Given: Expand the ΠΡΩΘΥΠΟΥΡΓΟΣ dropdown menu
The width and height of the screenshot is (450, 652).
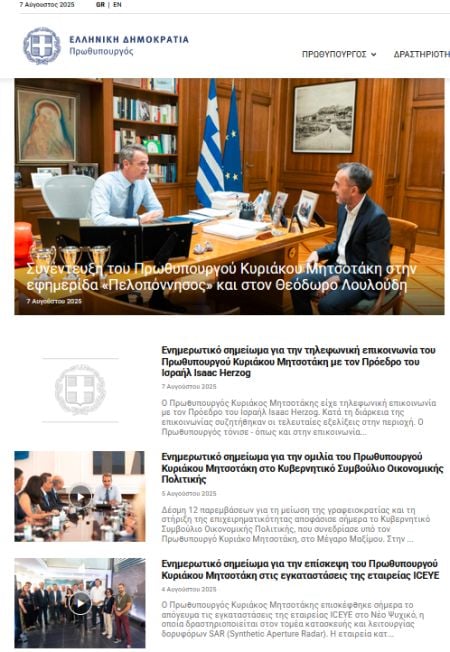Looking at the screenshot, I should 339,54.
